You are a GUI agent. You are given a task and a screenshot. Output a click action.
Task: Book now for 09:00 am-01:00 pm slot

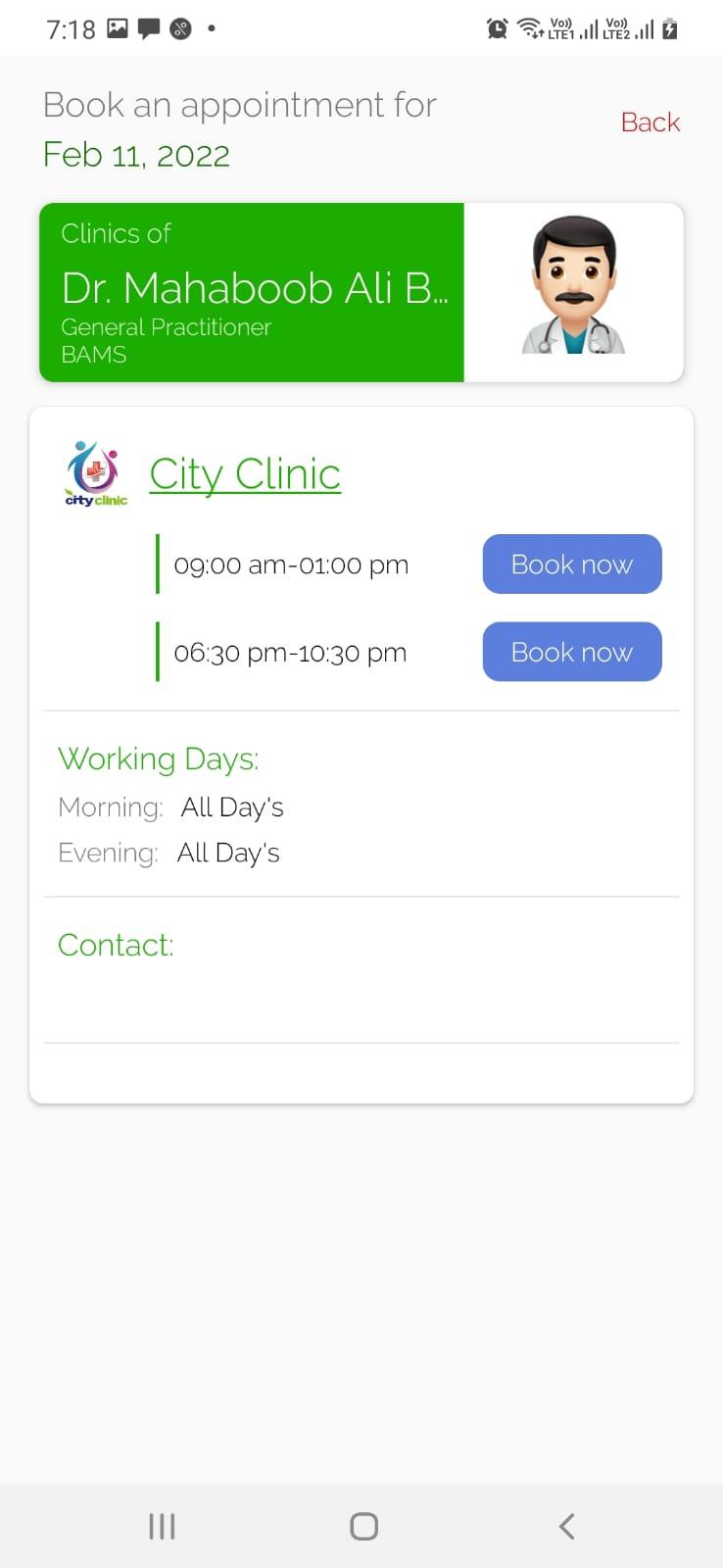[572, 564]
